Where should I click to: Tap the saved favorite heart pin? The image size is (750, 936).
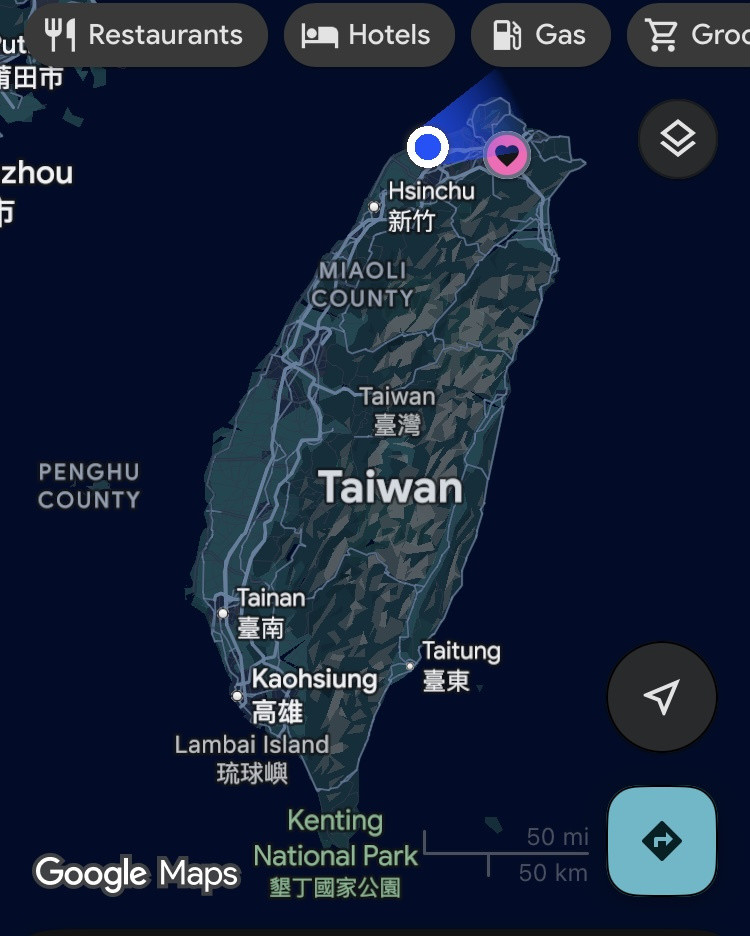[x=507, y=154]
